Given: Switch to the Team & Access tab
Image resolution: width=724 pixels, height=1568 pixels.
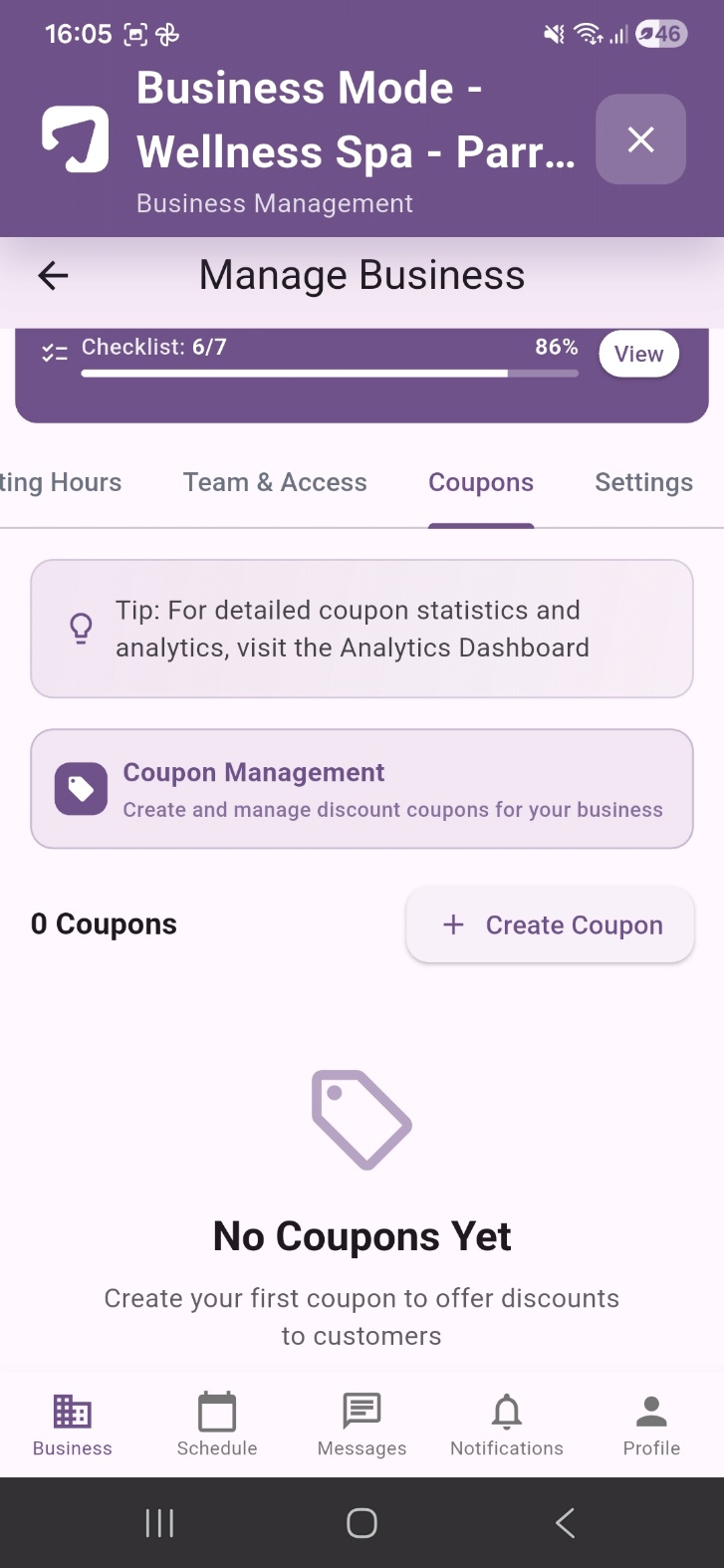Looking at the screenshot, I should [x=275, y=482].
